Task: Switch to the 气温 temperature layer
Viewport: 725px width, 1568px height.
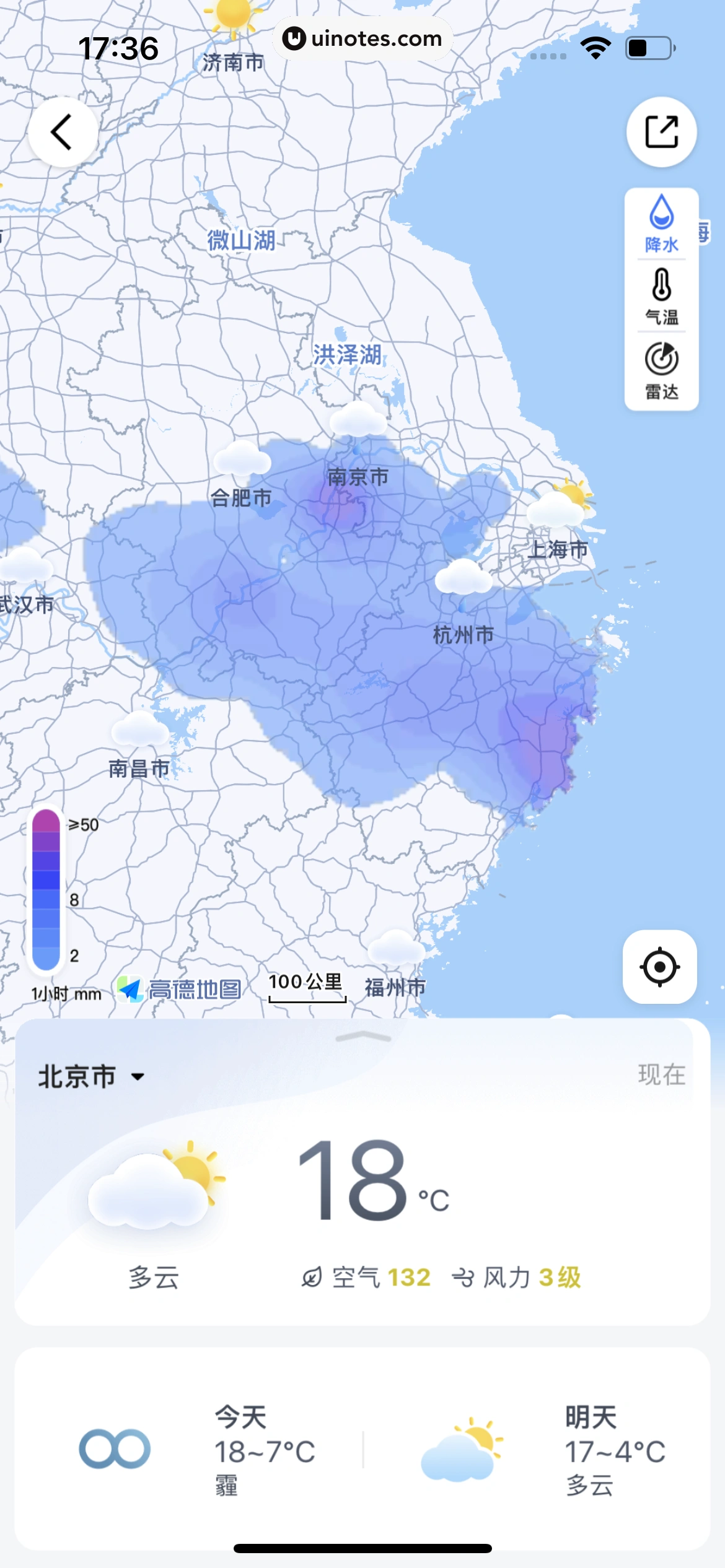Action: 661,297
